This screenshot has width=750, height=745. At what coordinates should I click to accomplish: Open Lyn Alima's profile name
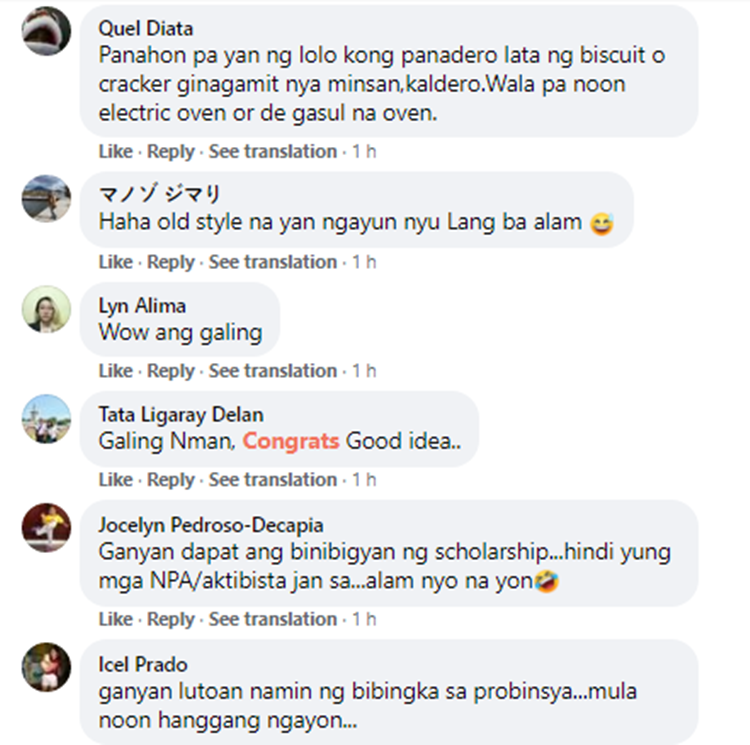tap(142, 306)
